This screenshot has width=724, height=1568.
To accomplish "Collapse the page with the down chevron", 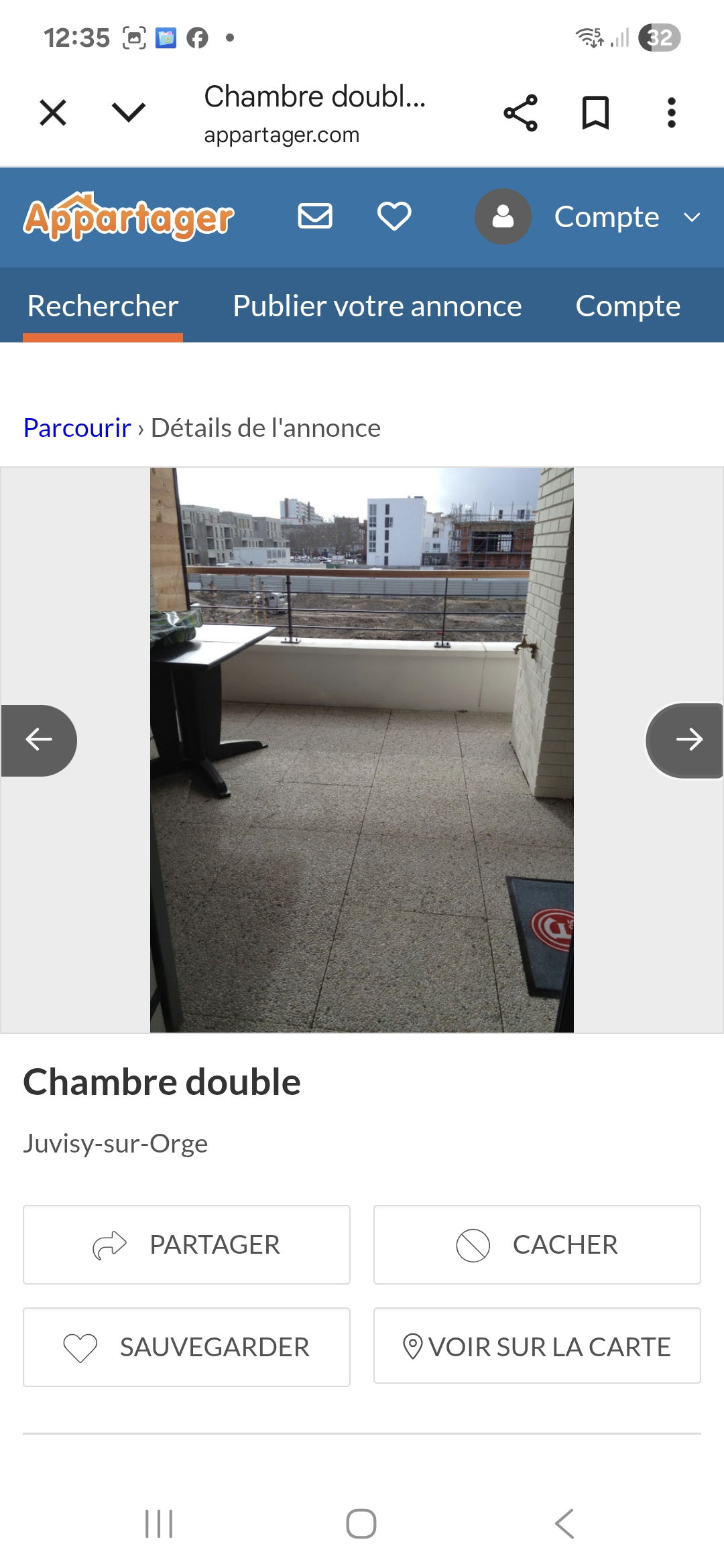I will 127,113.
